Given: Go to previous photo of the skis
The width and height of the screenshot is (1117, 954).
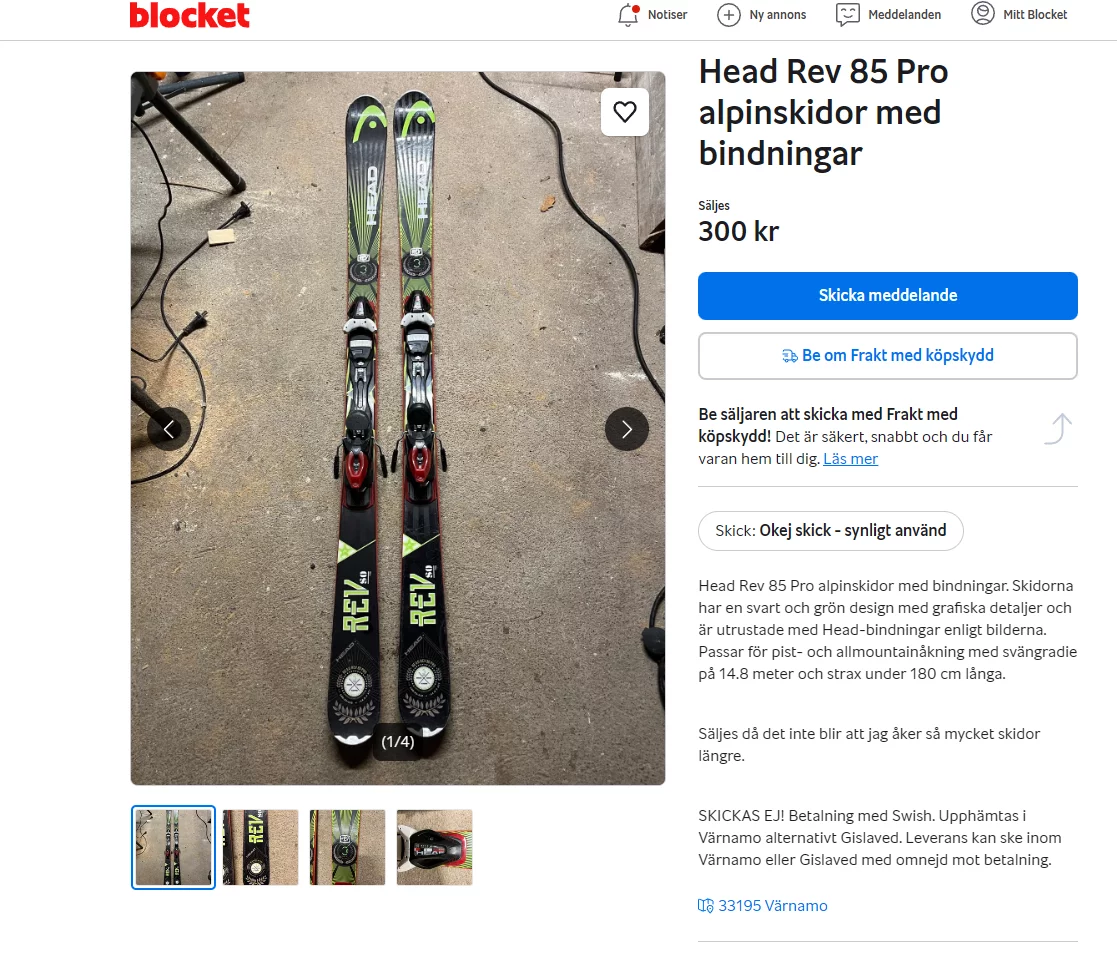Looking at the screenshot, I should 169,429.
